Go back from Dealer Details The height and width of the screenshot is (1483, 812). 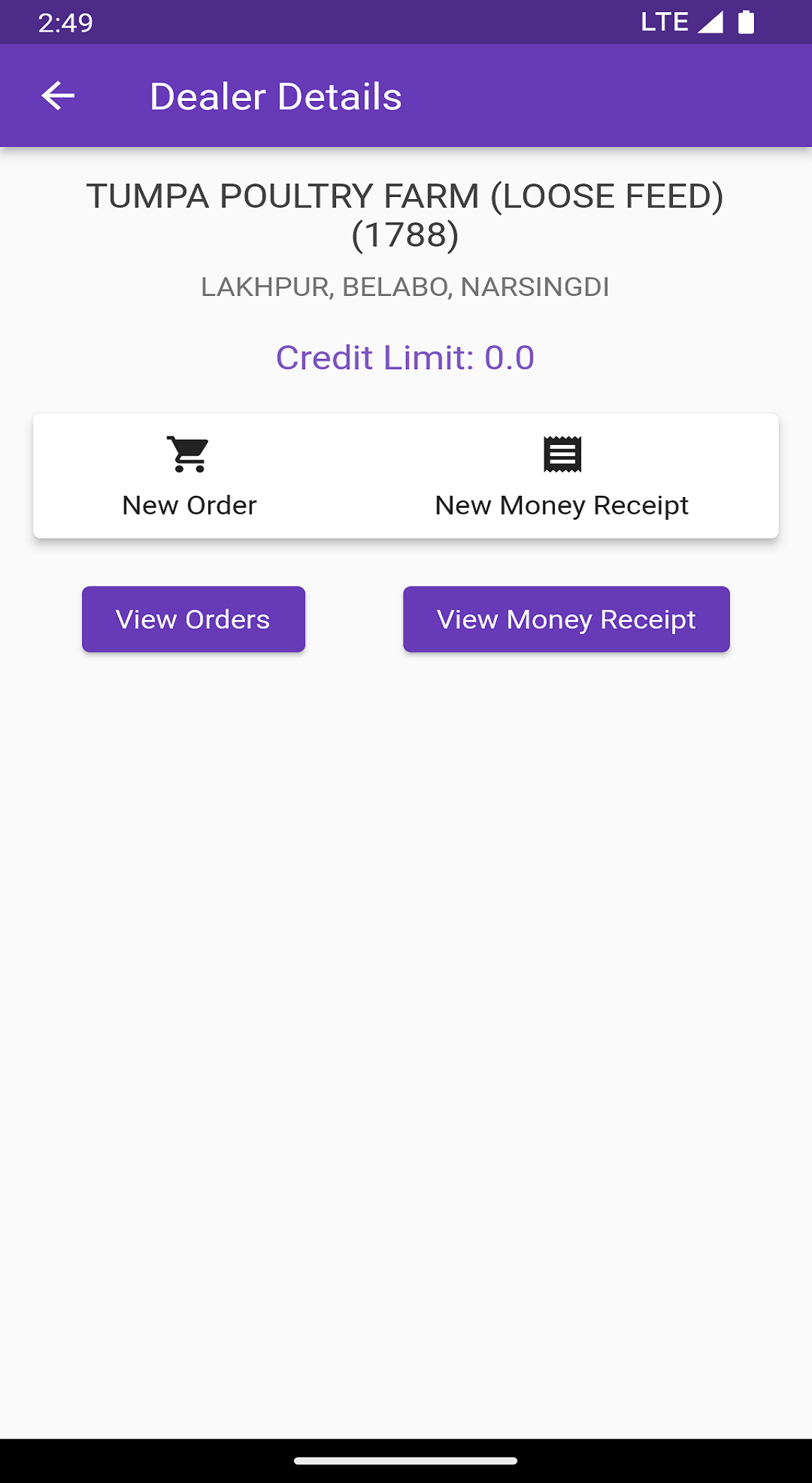58,96
